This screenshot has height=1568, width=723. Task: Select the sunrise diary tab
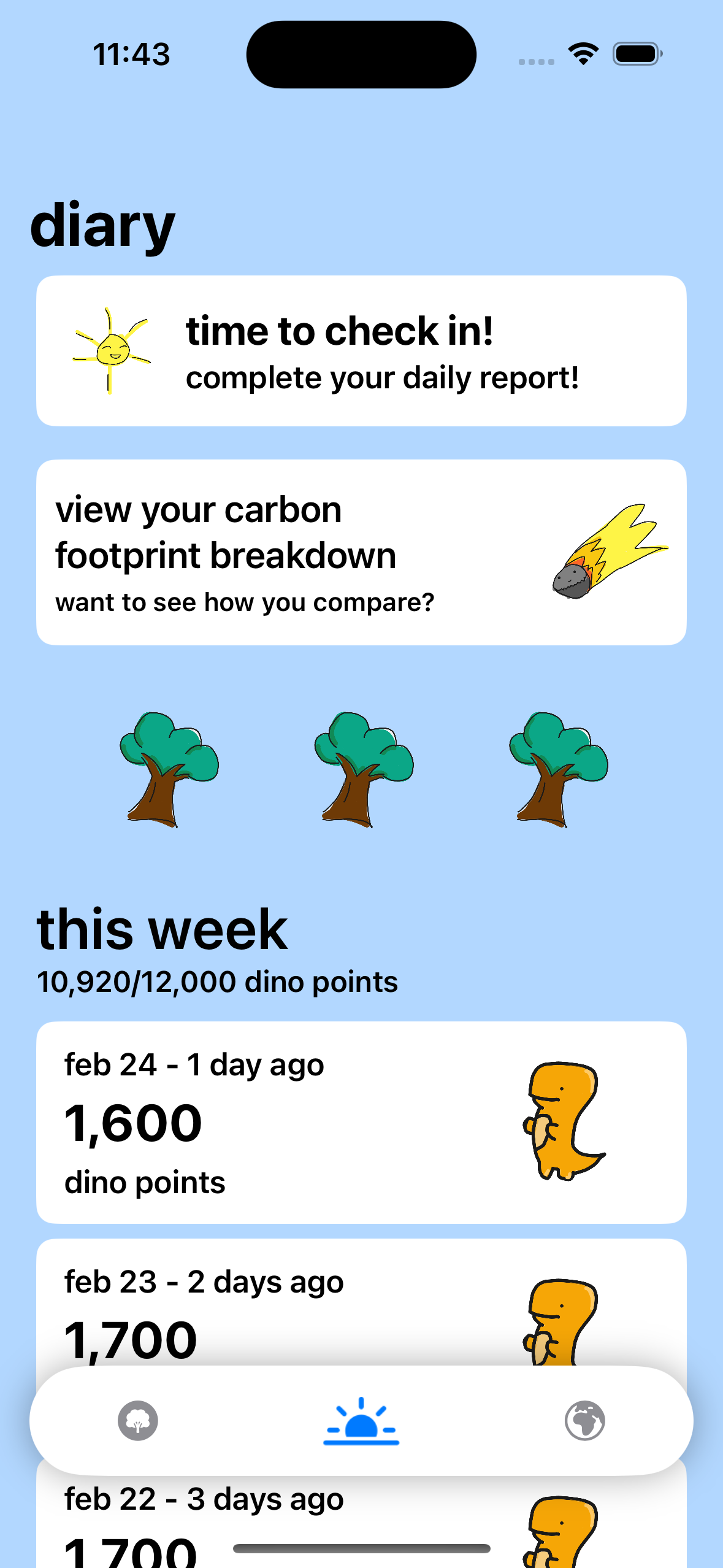361,1420
